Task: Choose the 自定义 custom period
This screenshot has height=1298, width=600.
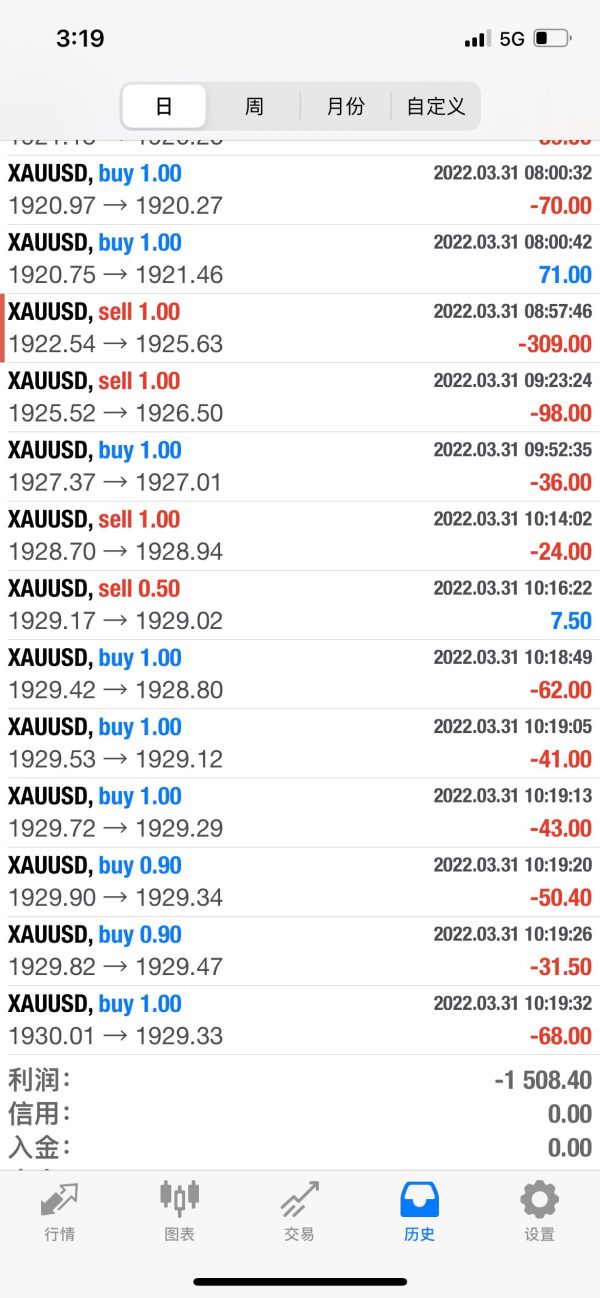Action: (436, 106)
